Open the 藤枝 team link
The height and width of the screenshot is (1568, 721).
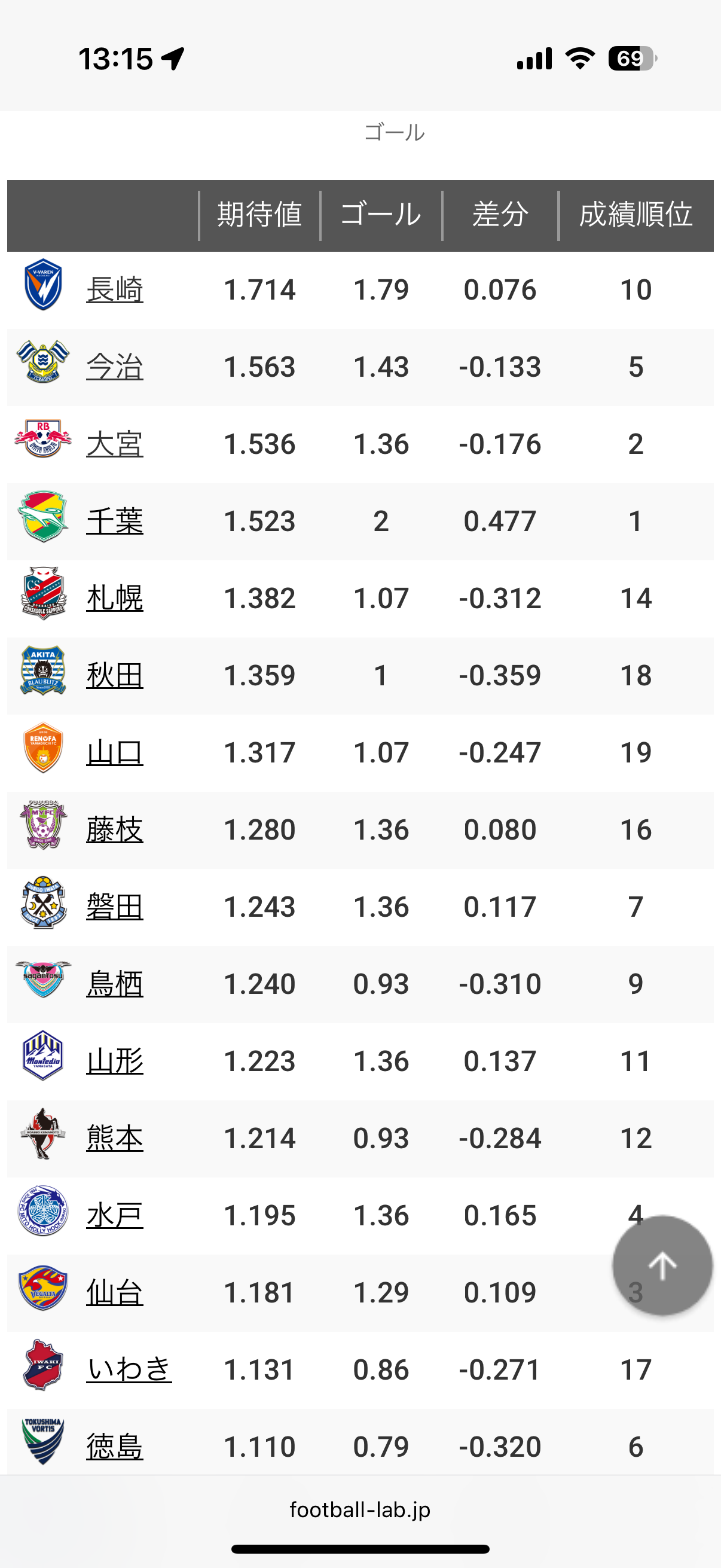click(114, 829)
